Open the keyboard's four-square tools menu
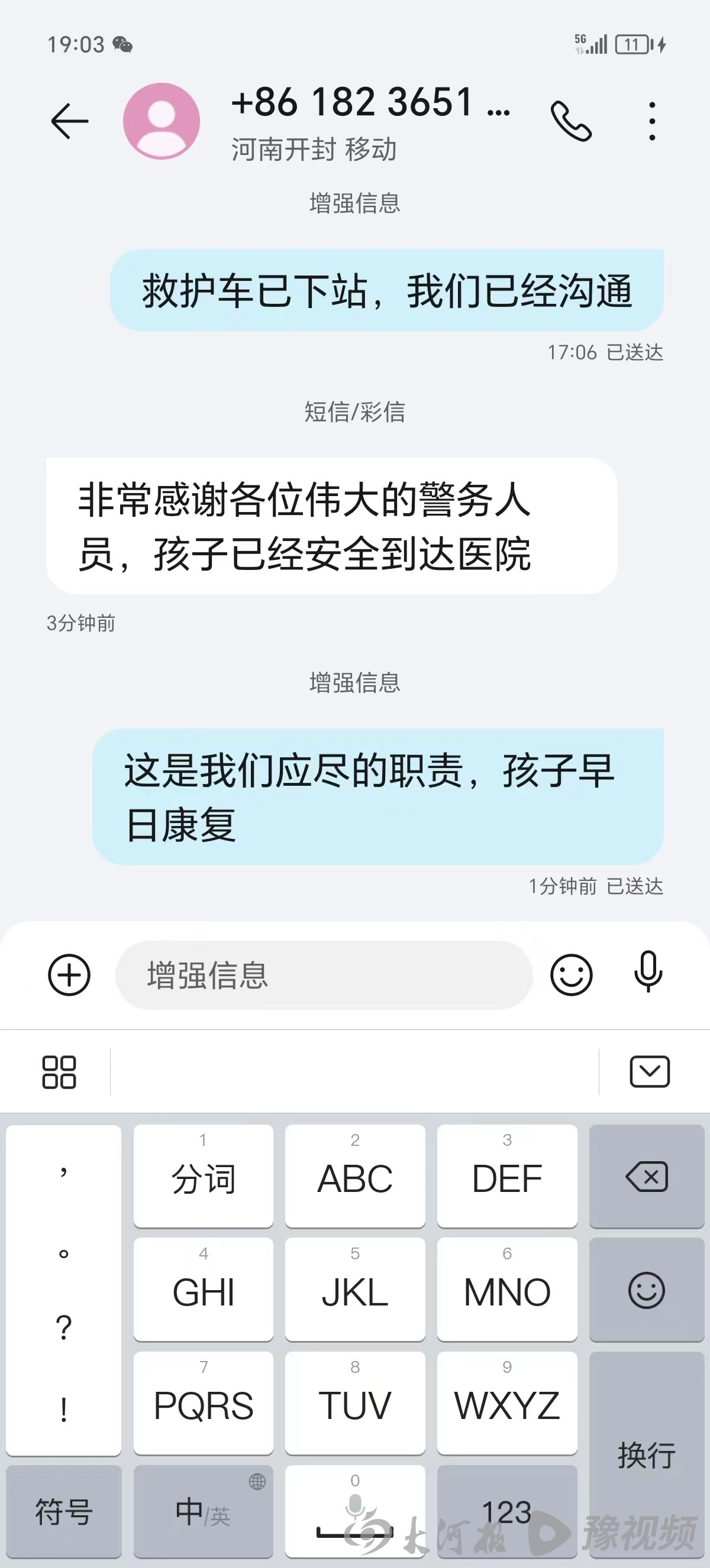 click(x=59, y=1072)
